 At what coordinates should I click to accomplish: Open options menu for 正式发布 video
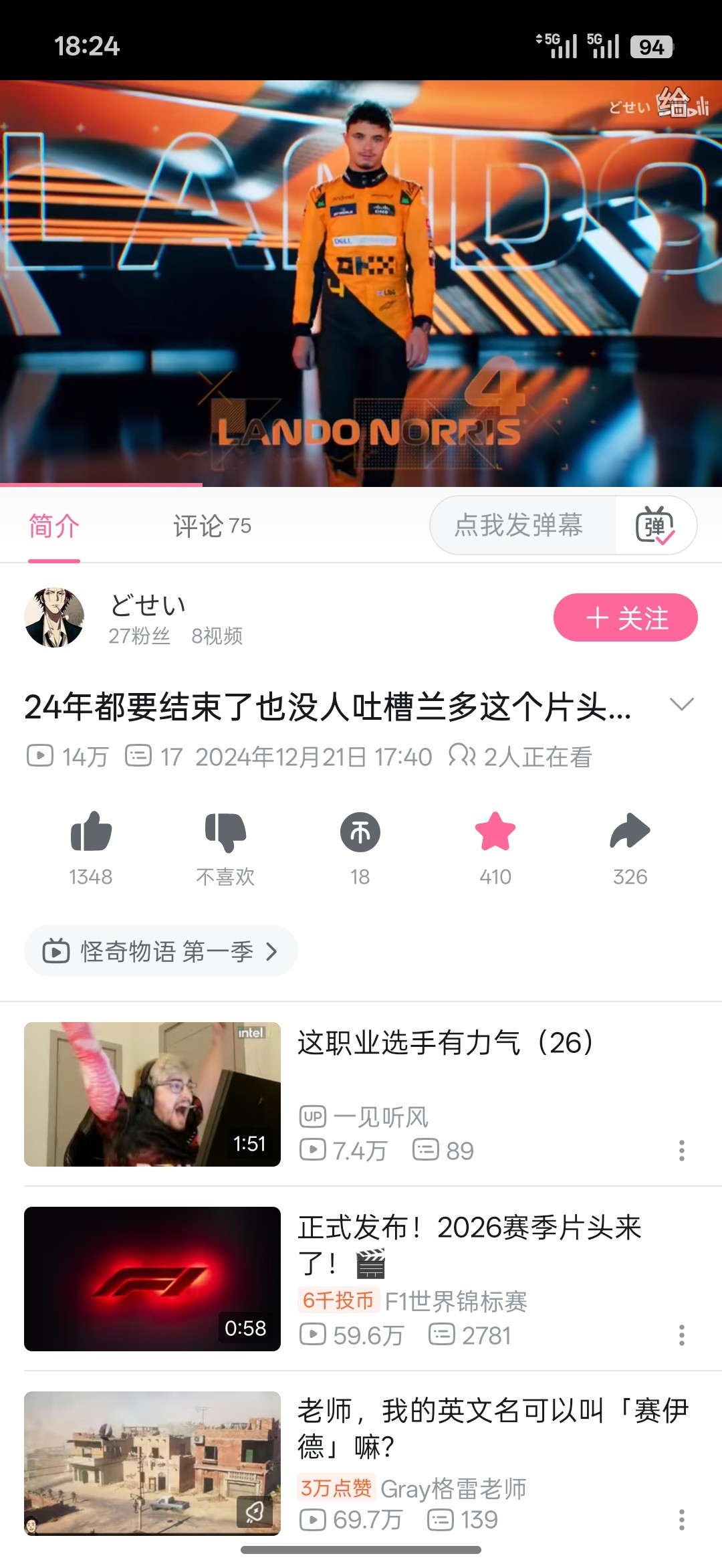pos(682,1336)
